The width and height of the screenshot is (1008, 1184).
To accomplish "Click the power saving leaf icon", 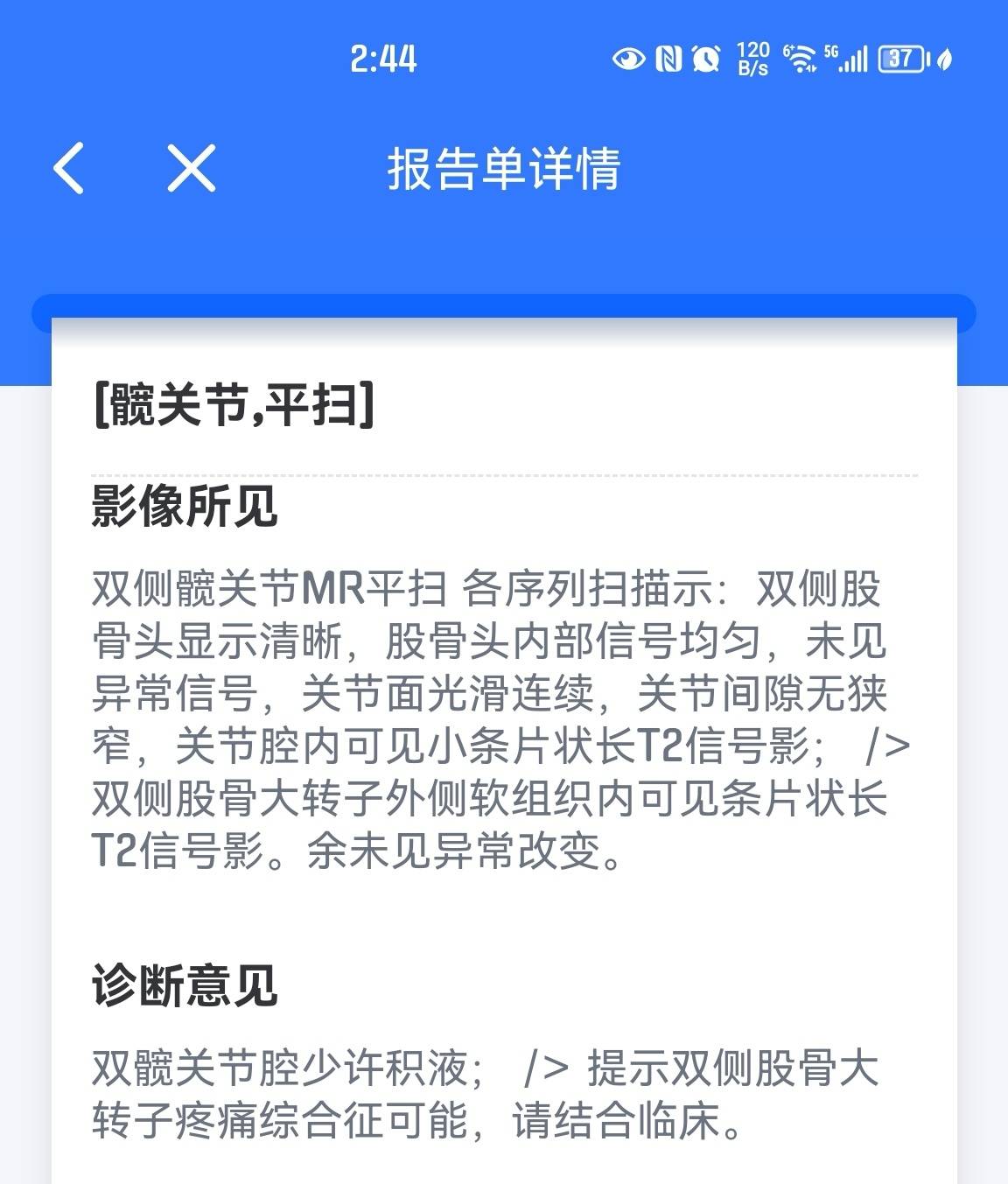I will pos(946,60).
